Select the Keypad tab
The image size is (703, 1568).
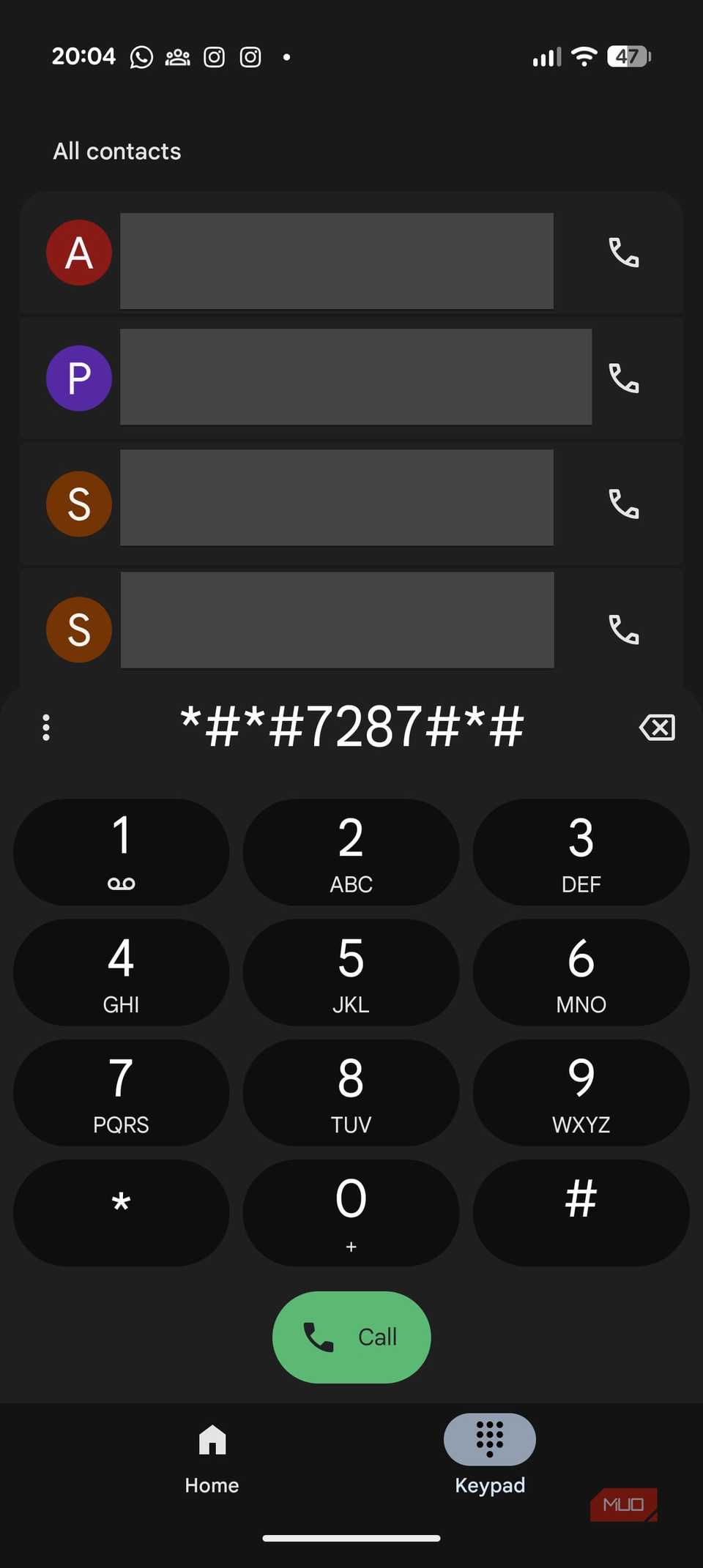click(489, 1457)
